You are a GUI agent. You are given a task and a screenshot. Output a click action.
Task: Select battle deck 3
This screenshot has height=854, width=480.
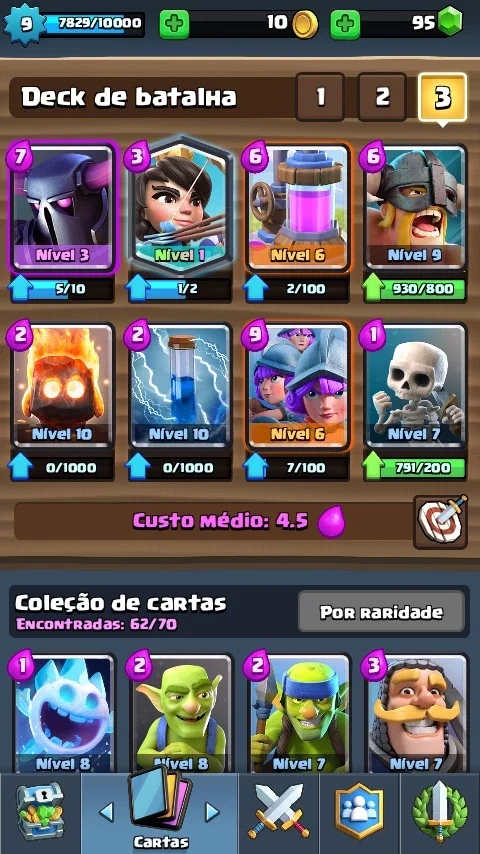(x=443, y=97)
